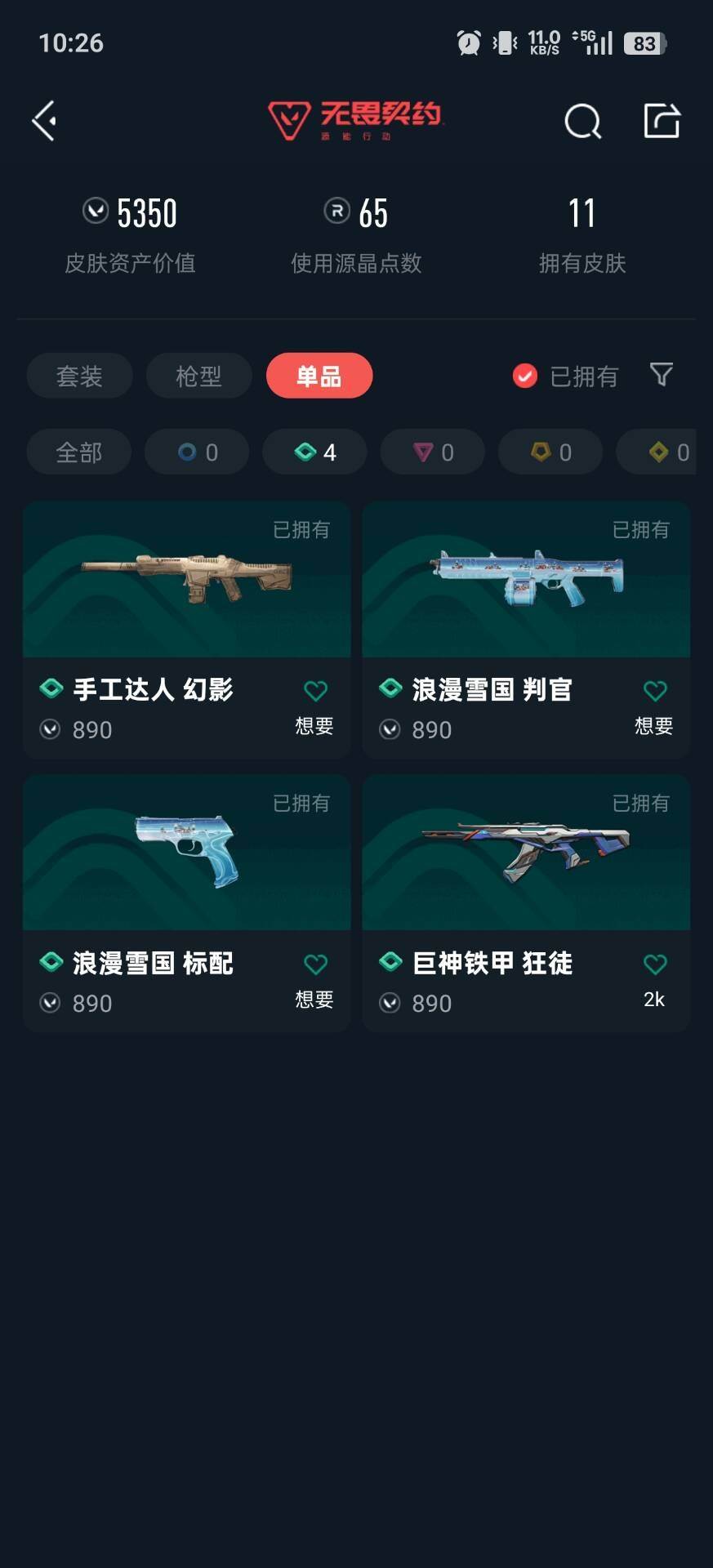Open search from the top bar
This screenshot has width=713, height=1568.
[582, 121]
